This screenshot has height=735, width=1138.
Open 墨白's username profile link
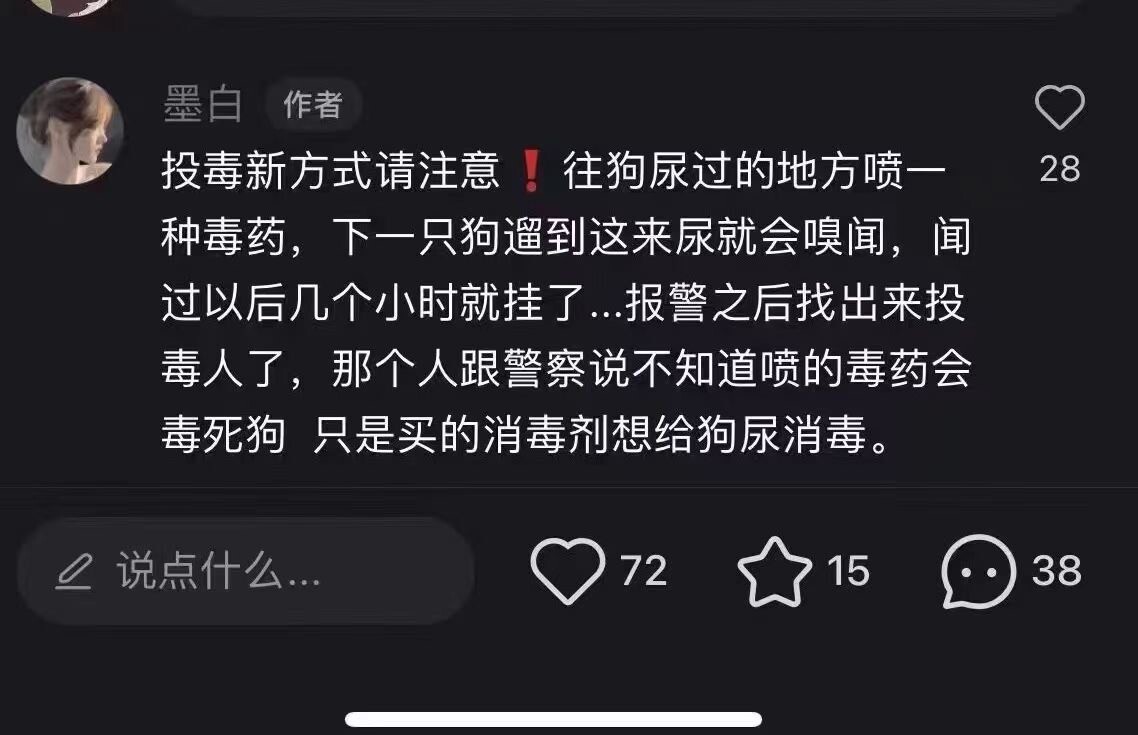click(x=203, y=104)
